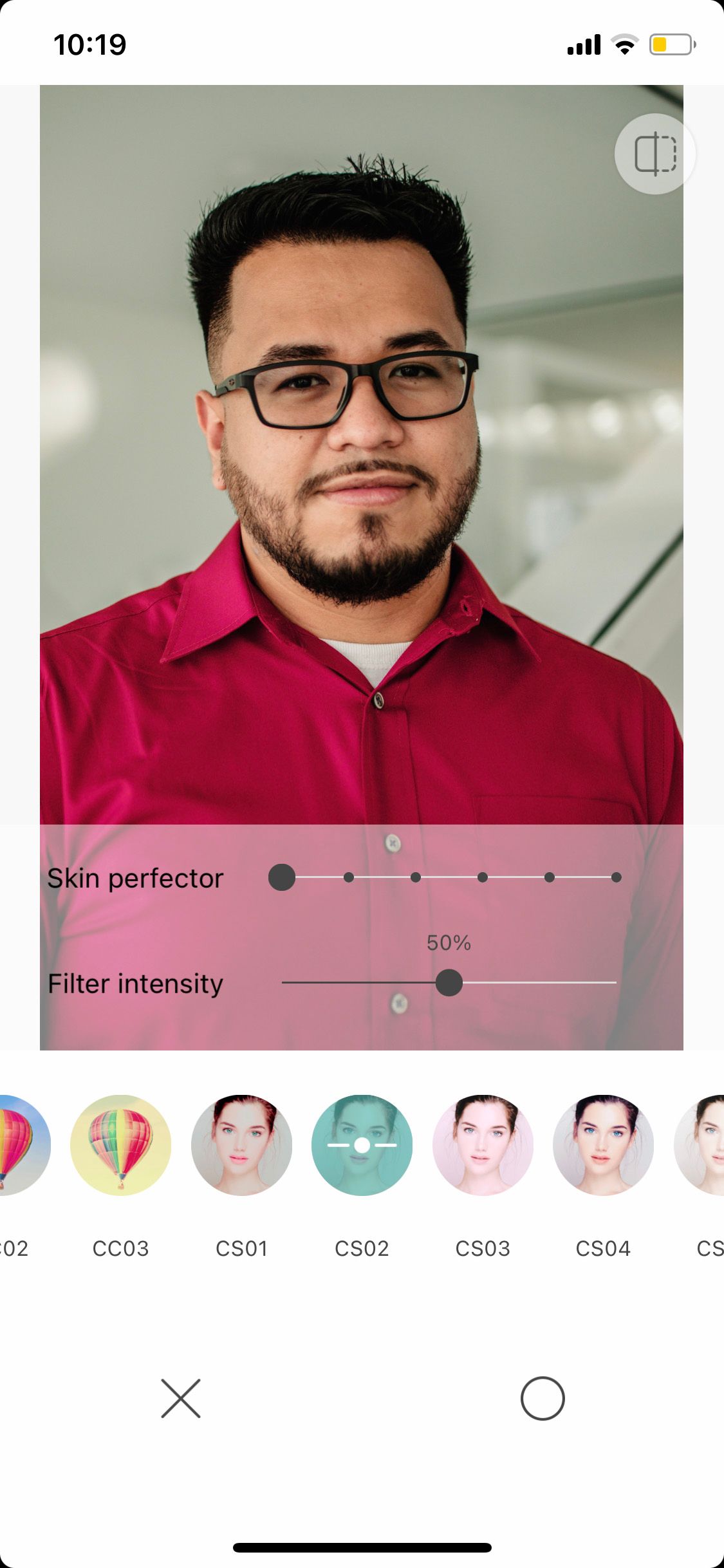
Task: Tap the Filter intensity slider handle
Action: (x=449, y=983)
